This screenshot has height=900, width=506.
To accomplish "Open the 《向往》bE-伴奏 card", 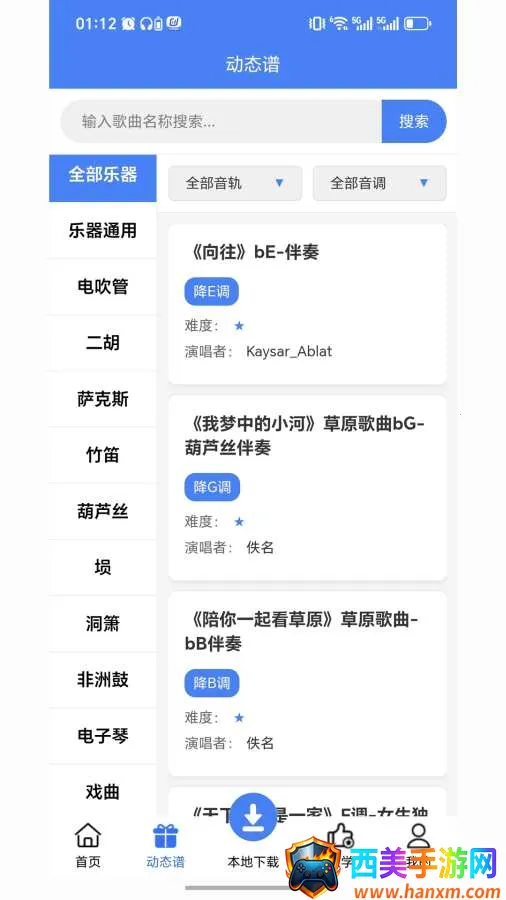I will coord(308,304).
